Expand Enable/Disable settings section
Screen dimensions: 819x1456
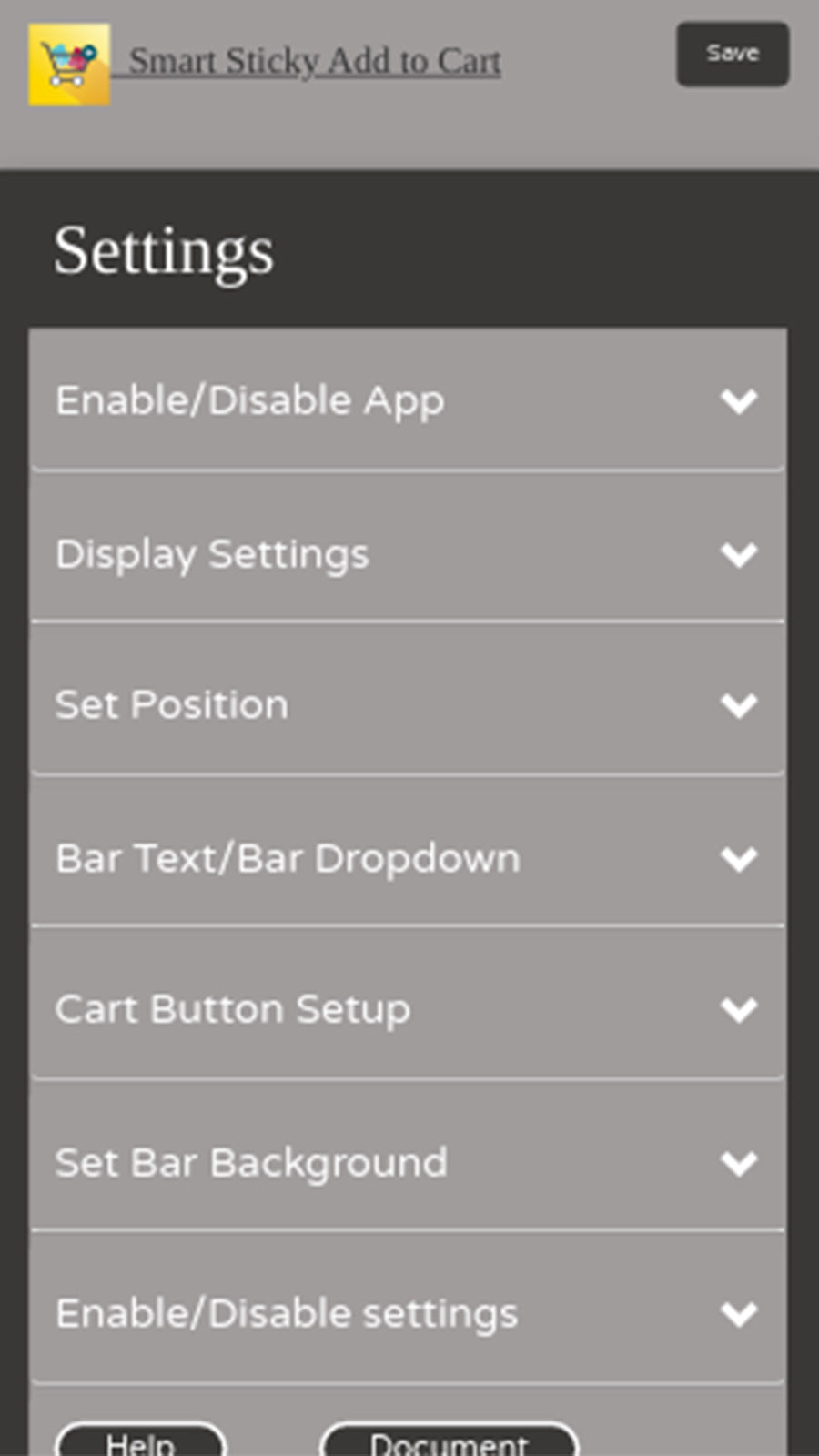tap(407, 1313)
